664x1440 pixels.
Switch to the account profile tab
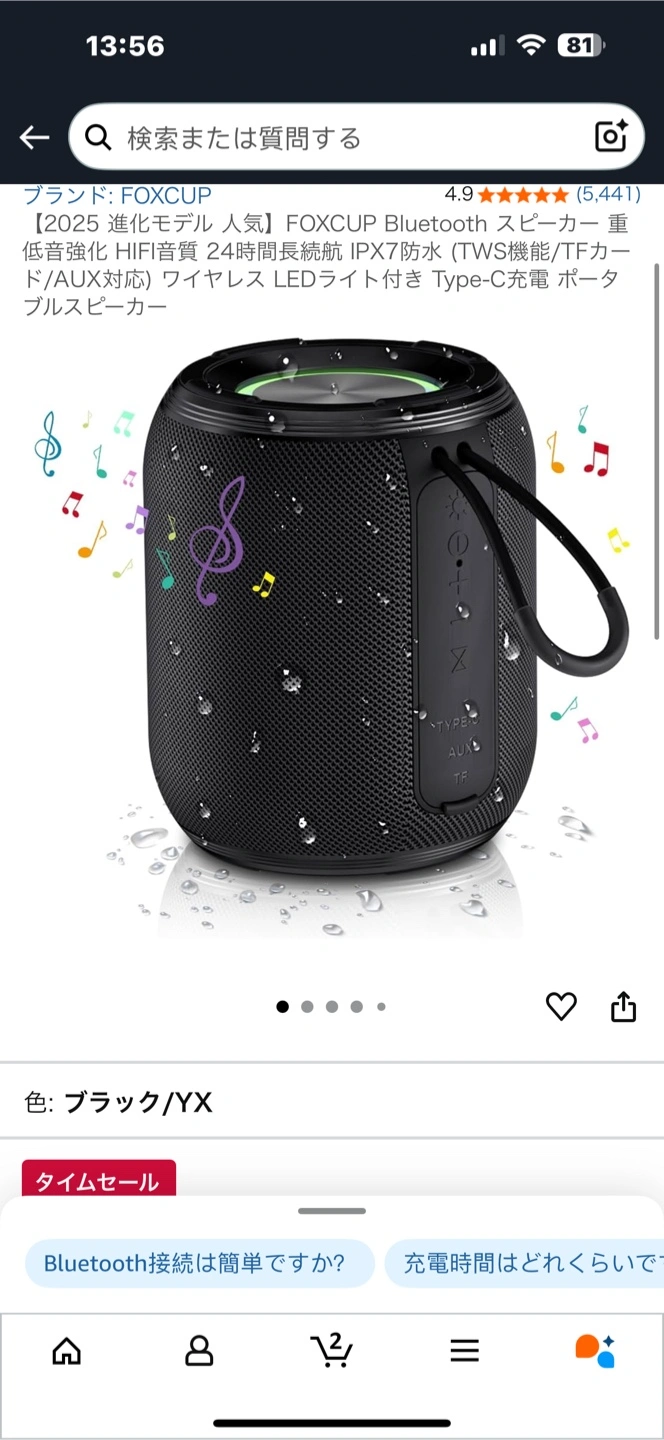(199, 1351)
